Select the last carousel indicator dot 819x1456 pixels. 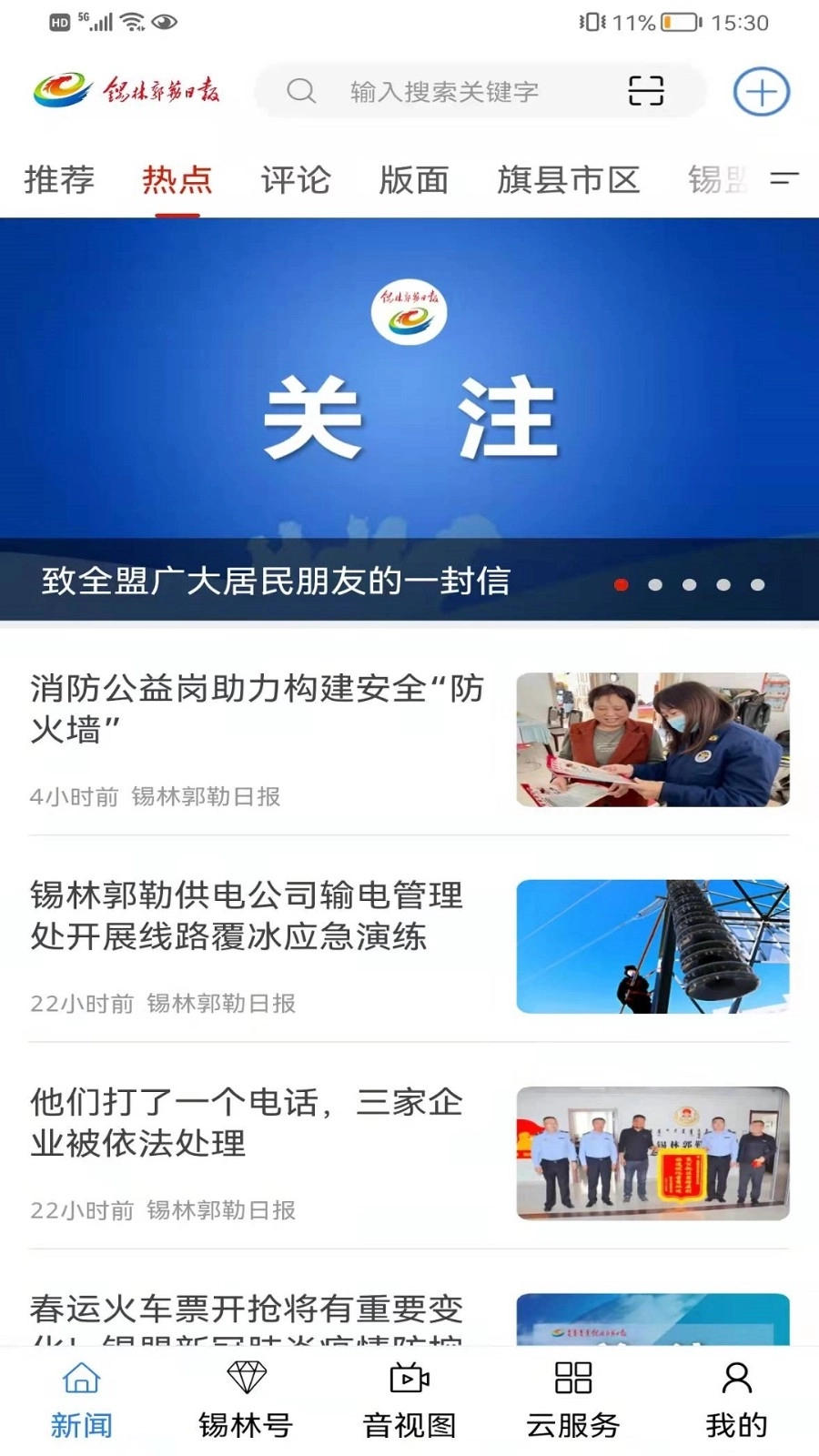tap(759, 585)
